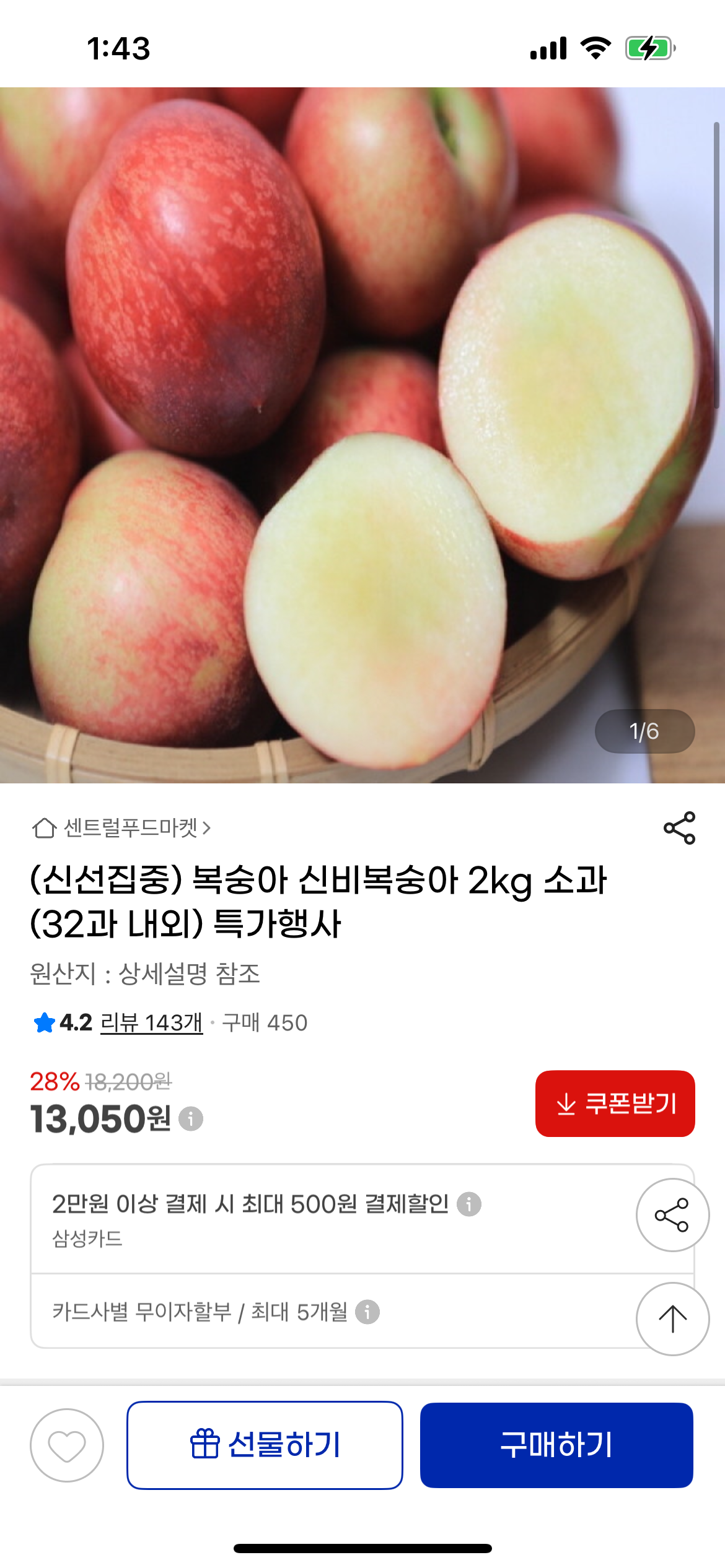Send as a gift with 선물하기
725x1568 pixels.
pyautogui.click(x=265, y=1445)
